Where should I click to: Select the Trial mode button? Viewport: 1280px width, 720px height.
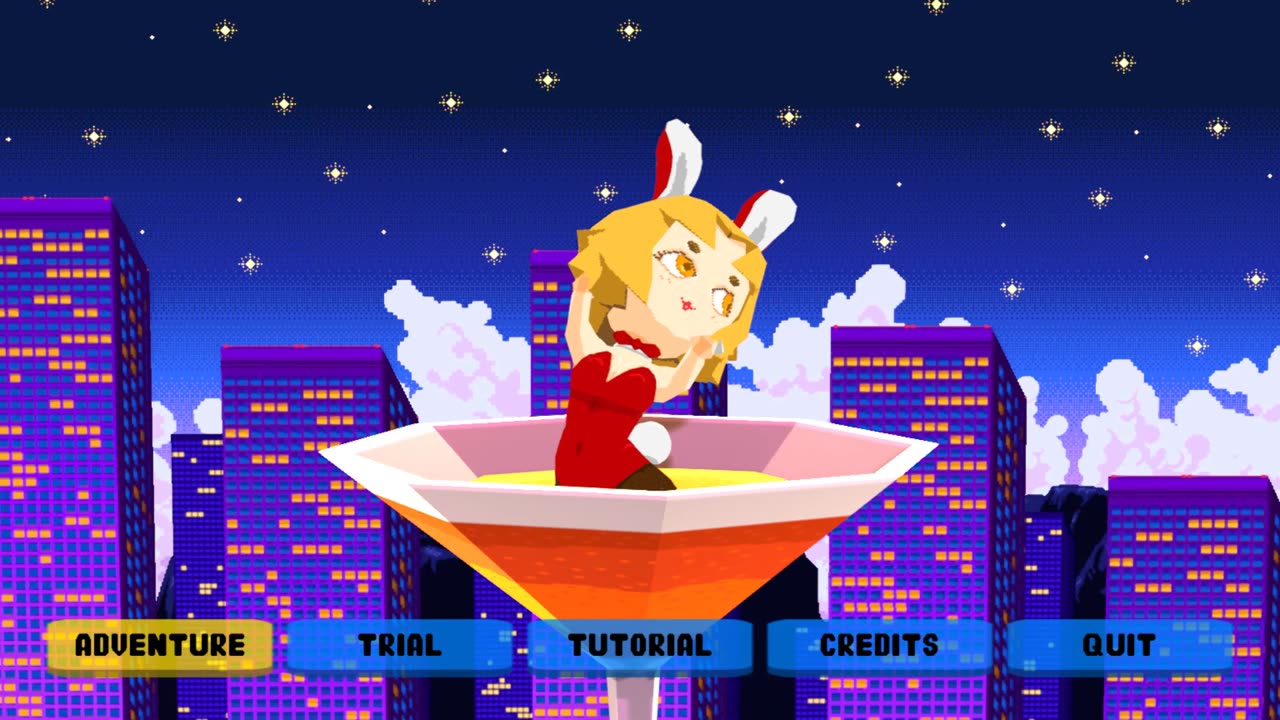tap(400, 646)
